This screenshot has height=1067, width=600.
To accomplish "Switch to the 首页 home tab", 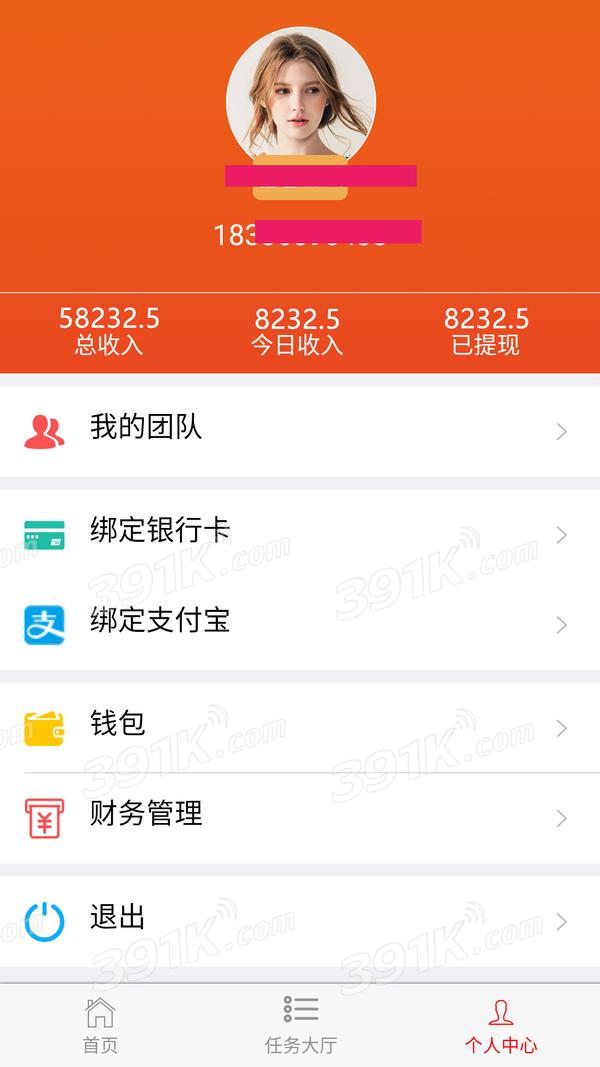I will click(100, 1026).
